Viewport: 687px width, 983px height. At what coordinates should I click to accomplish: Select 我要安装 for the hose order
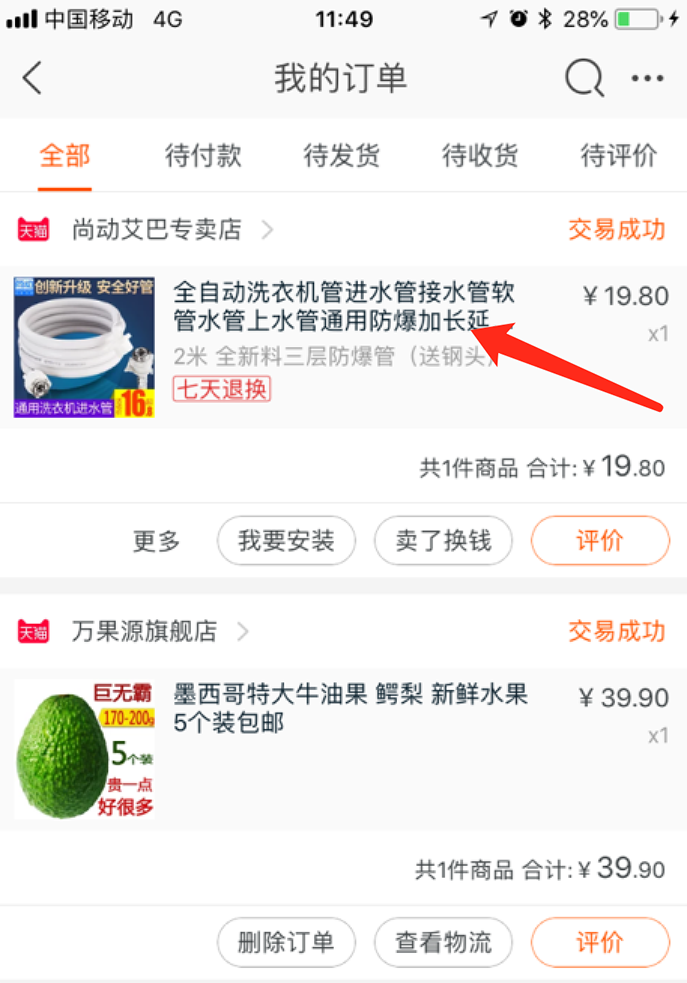286,541
